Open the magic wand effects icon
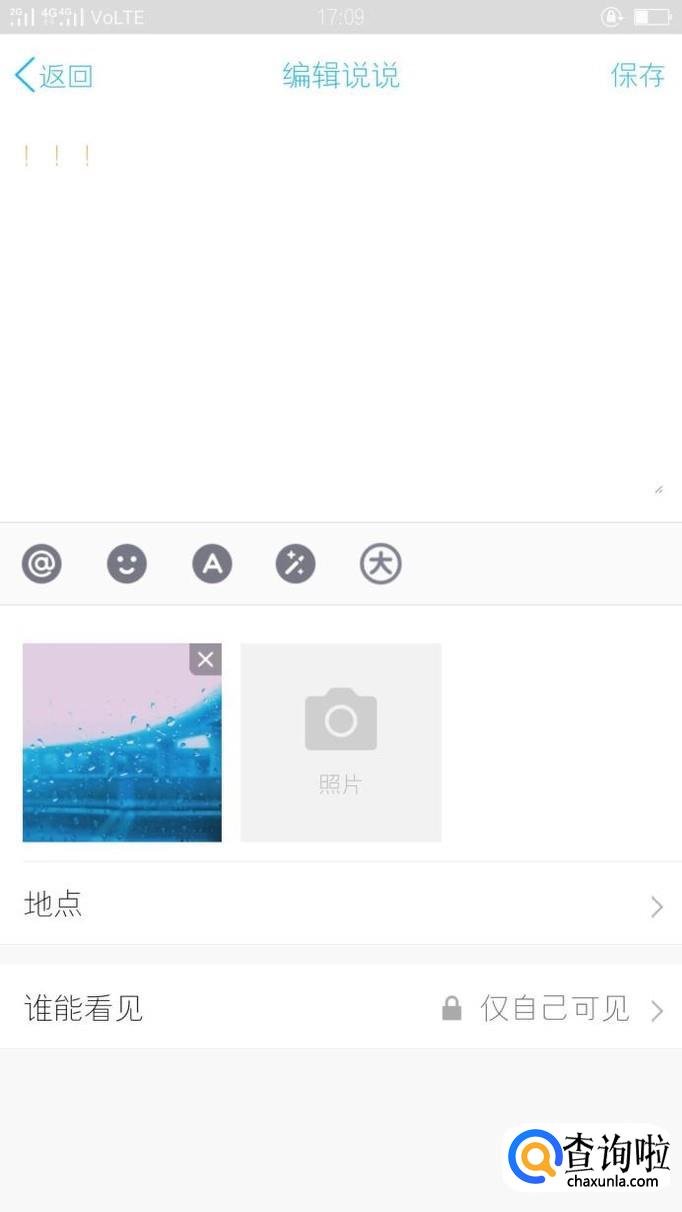This screenshot has height=1212, width=682. (x=296, y=565)
